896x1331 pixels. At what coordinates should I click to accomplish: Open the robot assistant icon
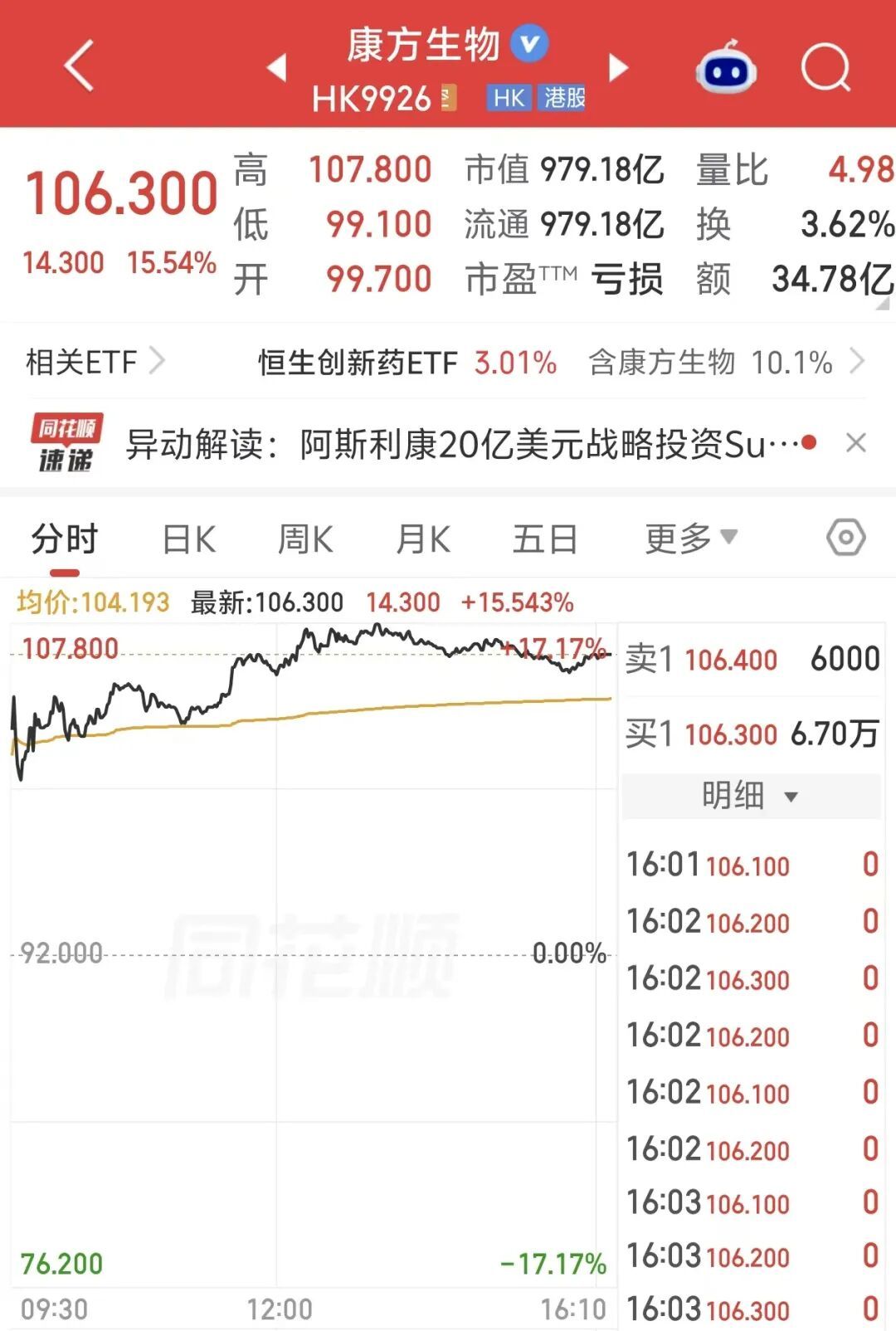(x=726, y=66)
